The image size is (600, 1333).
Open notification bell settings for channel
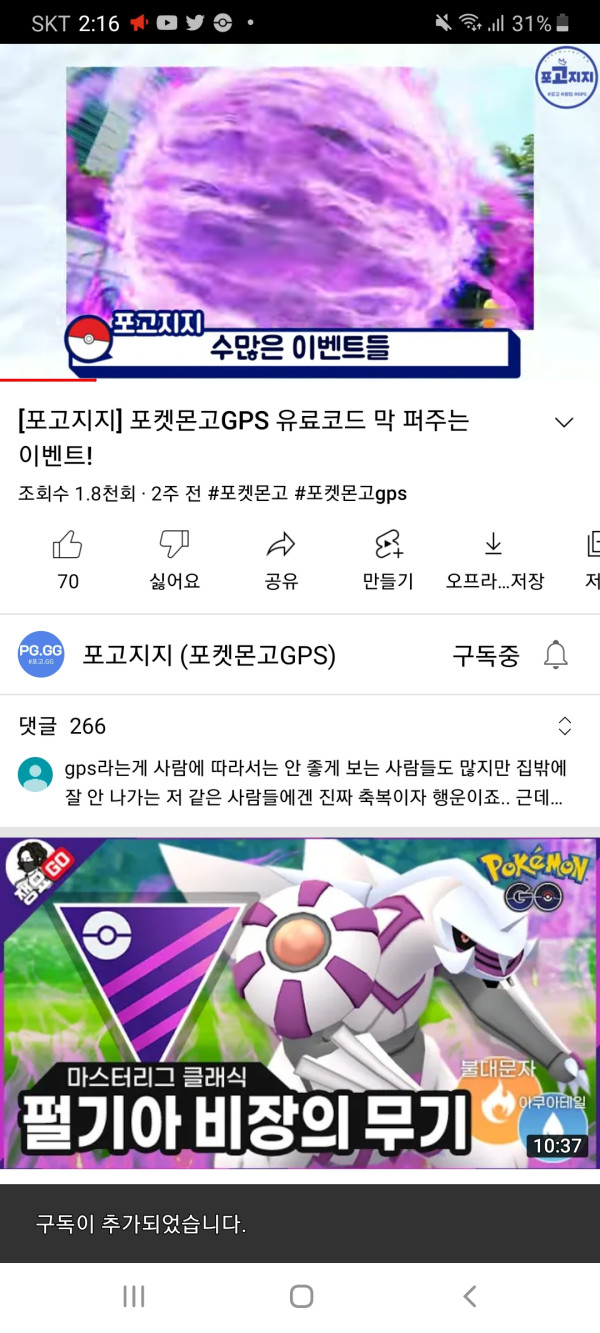pyautogui.click(x=556, y=655)
